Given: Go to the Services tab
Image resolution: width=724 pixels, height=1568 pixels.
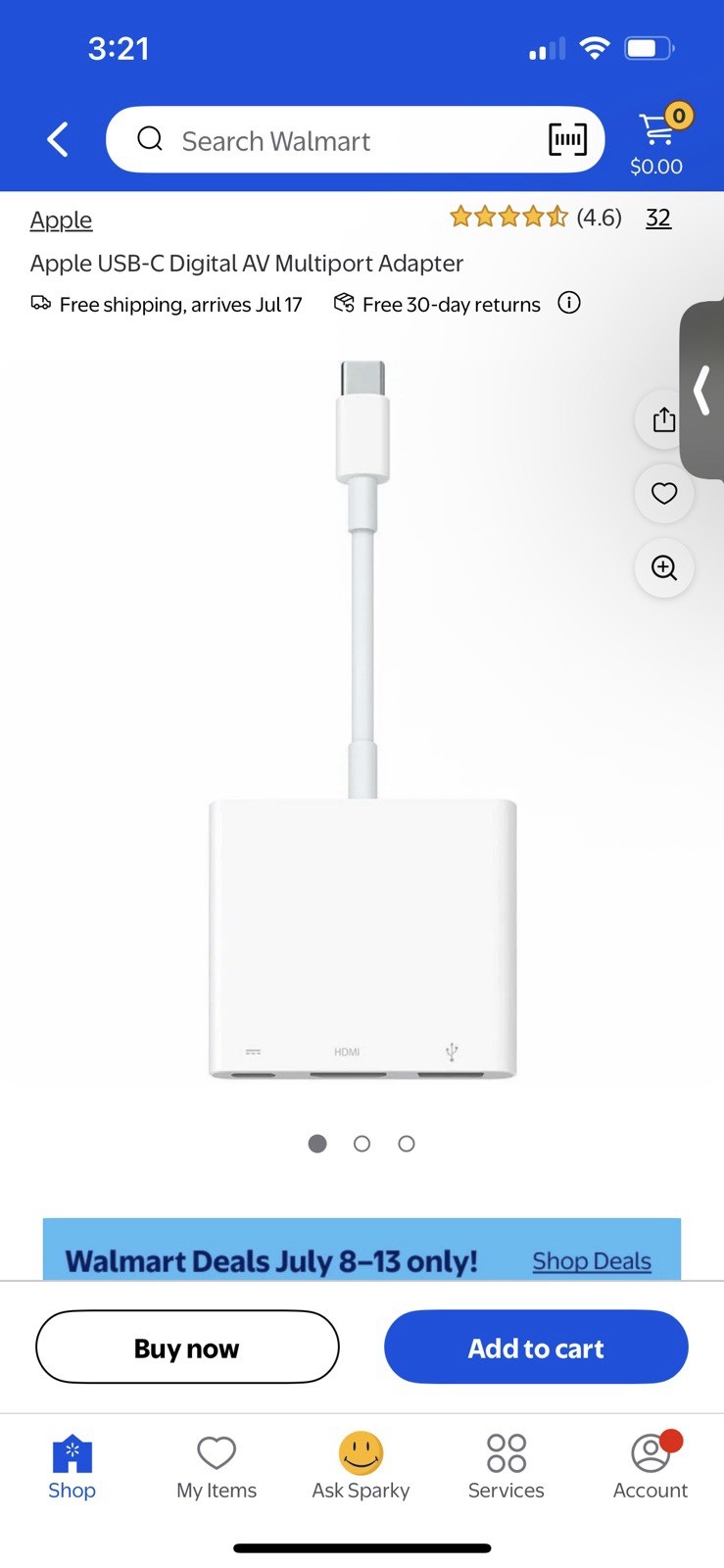Looking at the screenshot, I should pyautogui.click(x=506, y=1466).
